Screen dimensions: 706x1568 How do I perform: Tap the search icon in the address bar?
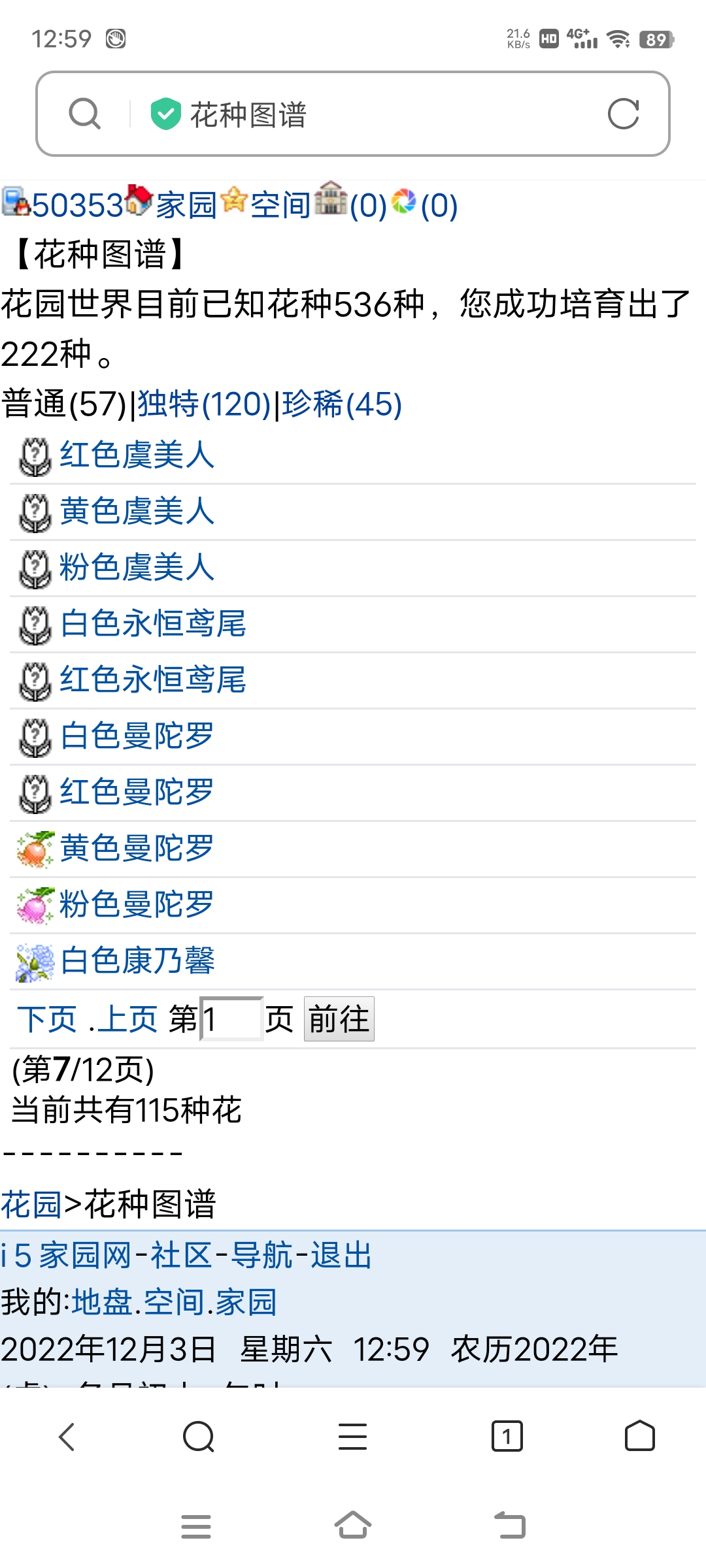85,114
